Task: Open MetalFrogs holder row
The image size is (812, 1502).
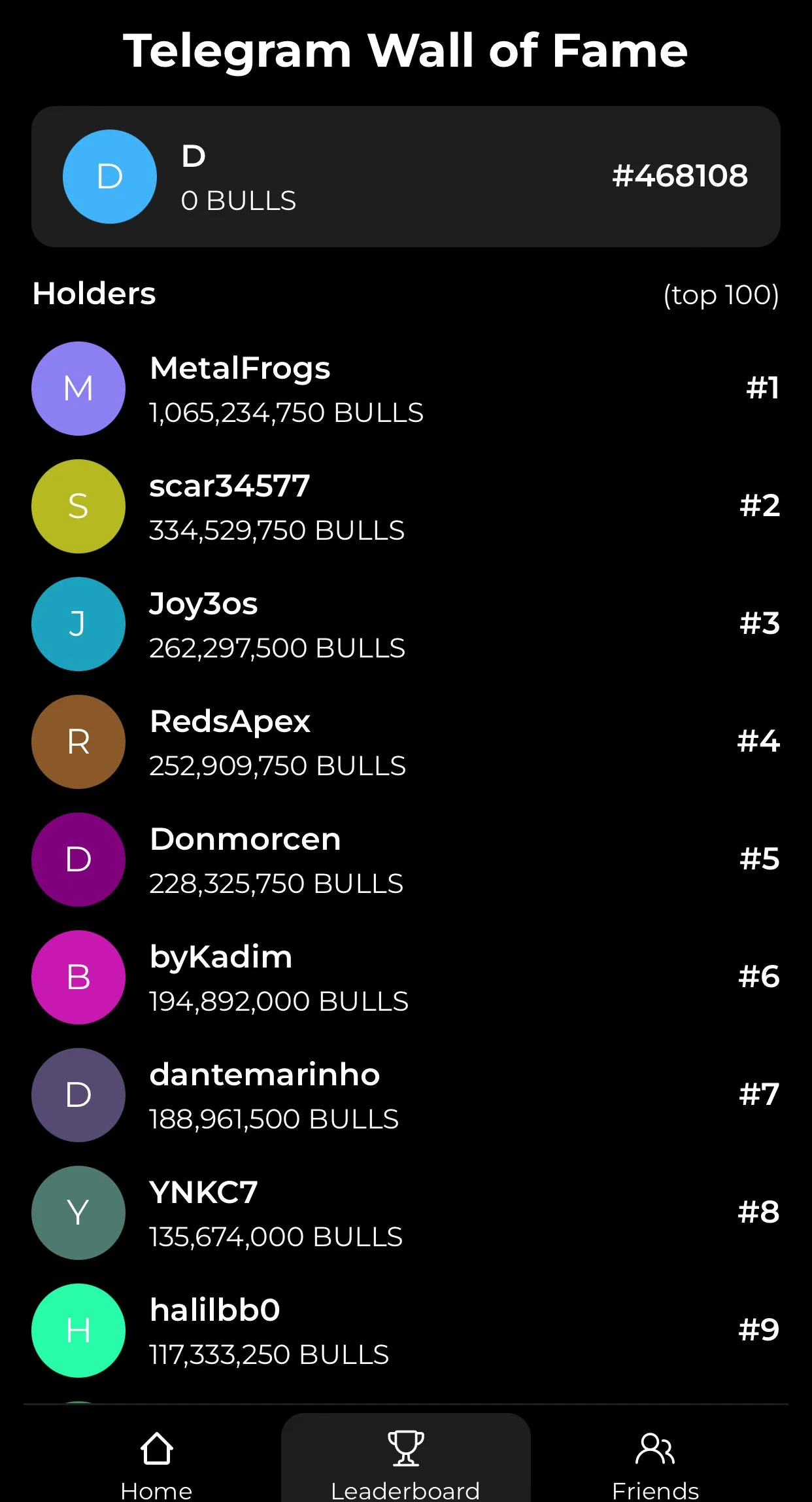Action: [x=405, y=389]
